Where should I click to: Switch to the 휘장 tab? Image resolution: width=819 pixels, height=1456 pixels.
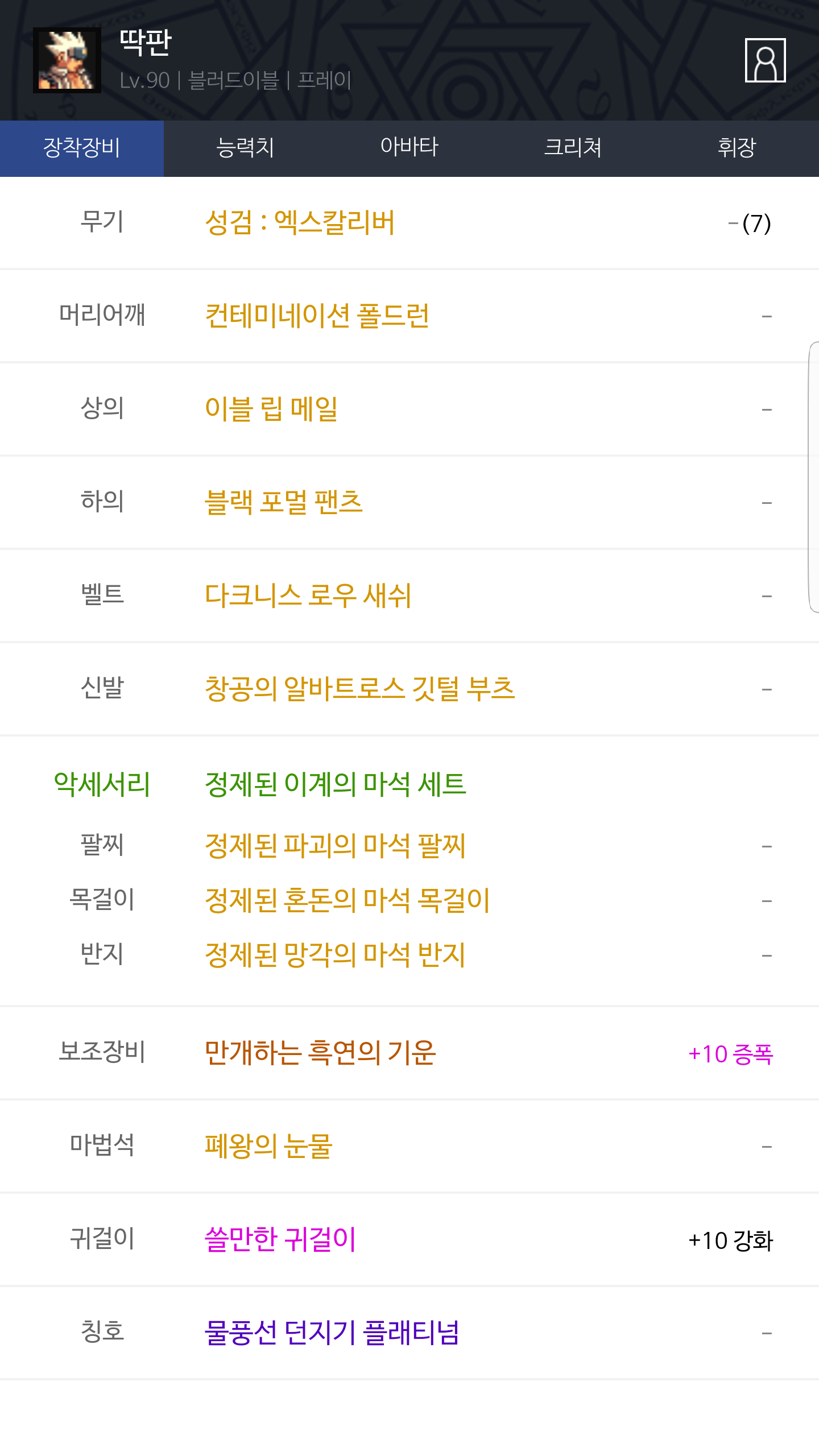point(737,148)
